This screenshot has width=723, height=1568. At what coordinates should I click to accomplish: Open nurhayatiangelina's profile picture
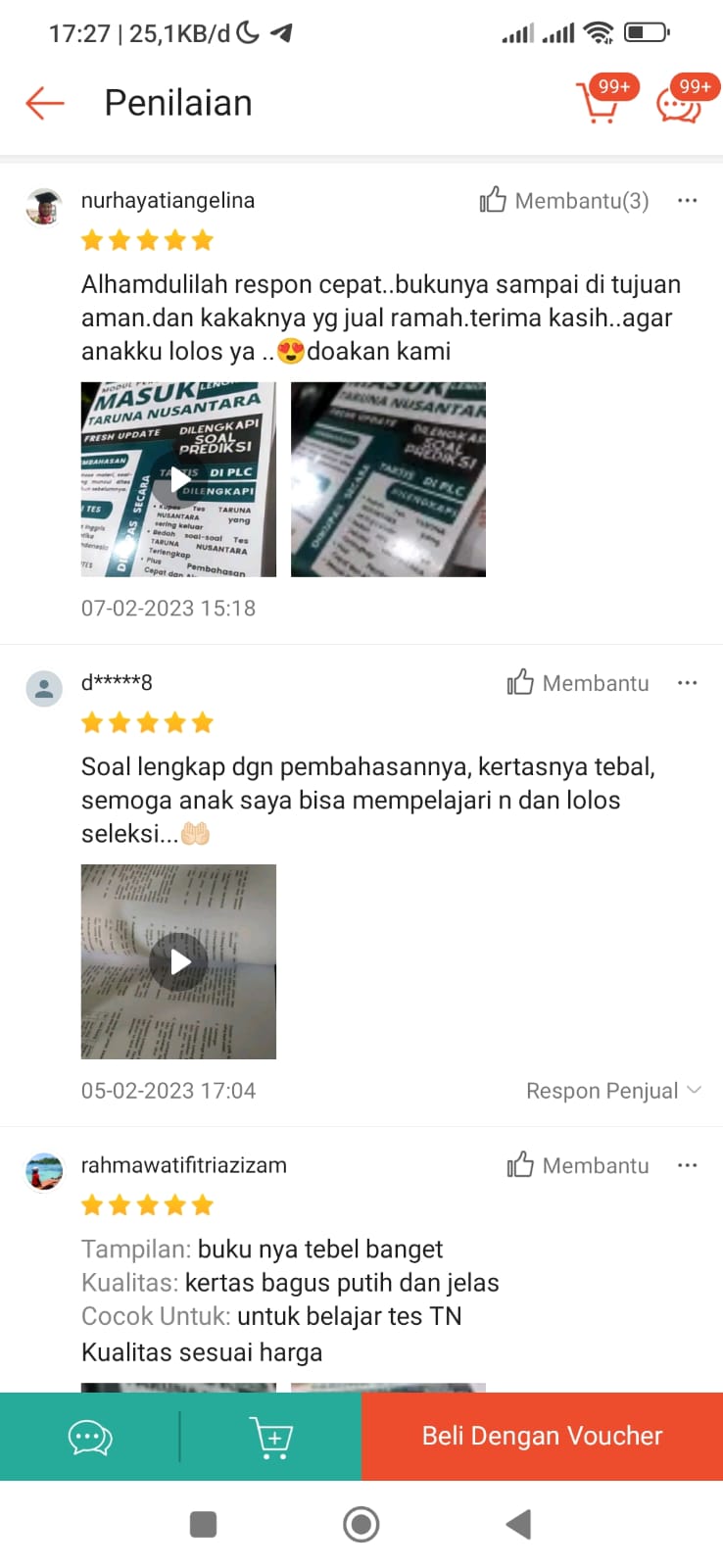coord(44,207)
